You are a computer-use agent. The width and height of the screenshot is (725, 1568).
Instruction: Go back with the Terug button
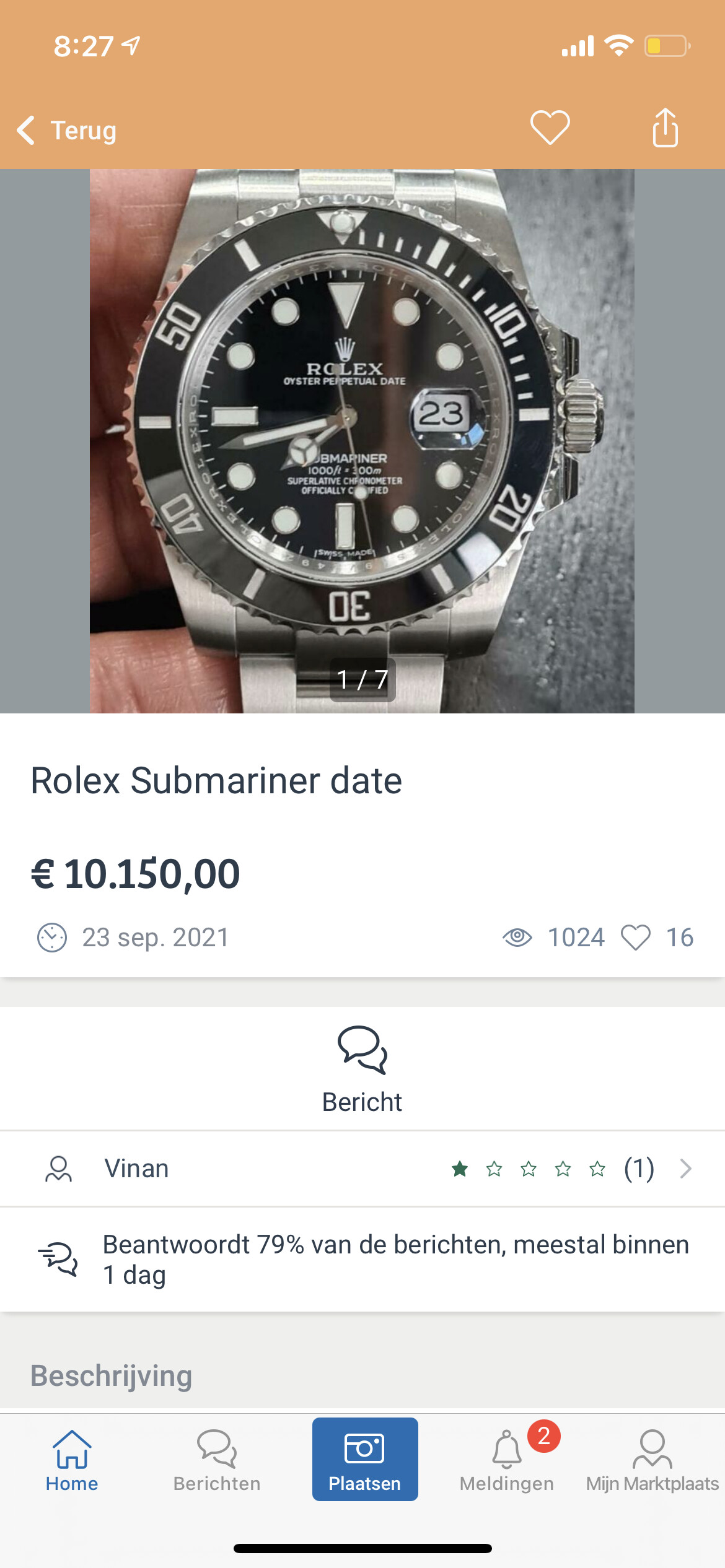[67, 131]
